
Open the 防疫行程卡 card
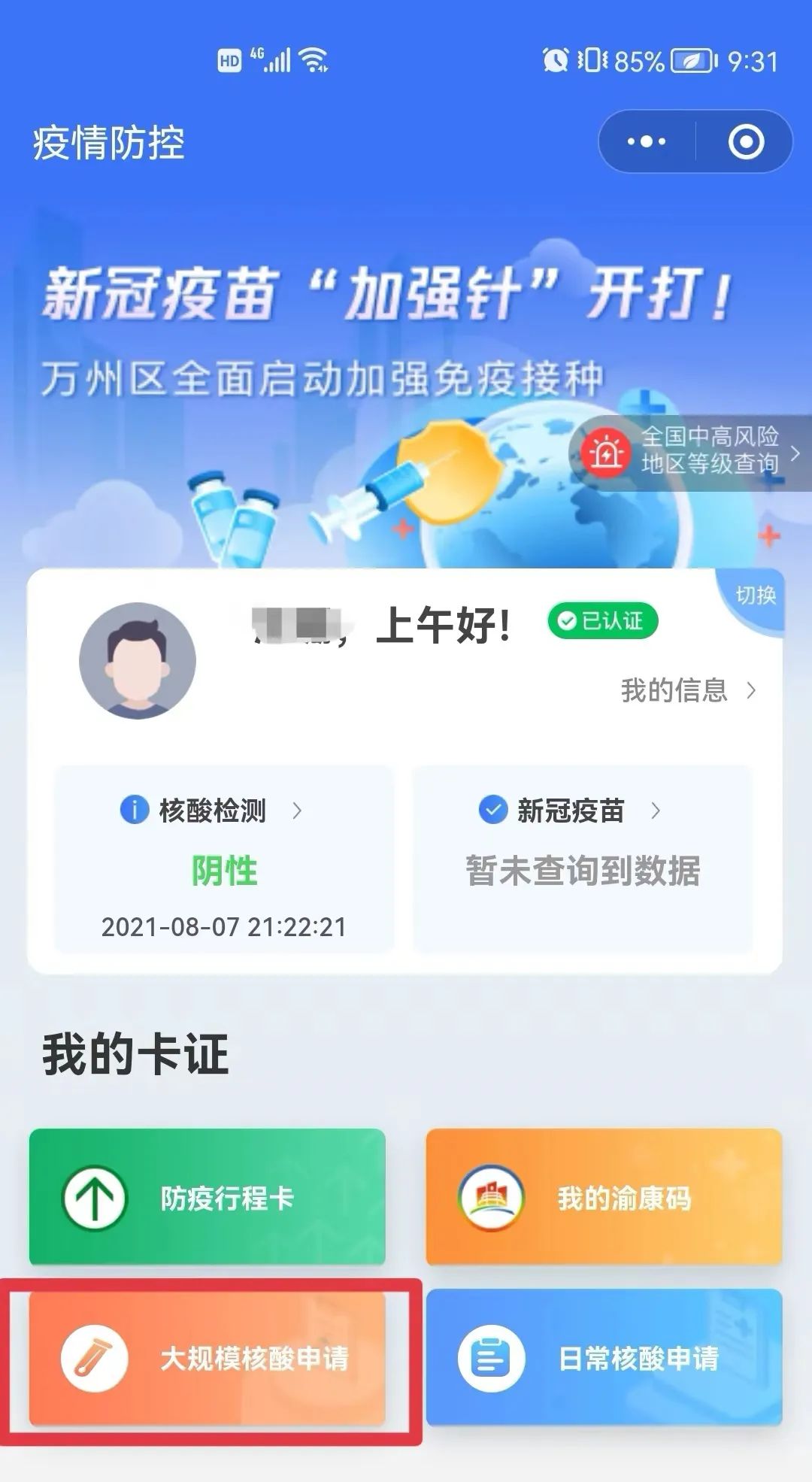(208, 1197)
